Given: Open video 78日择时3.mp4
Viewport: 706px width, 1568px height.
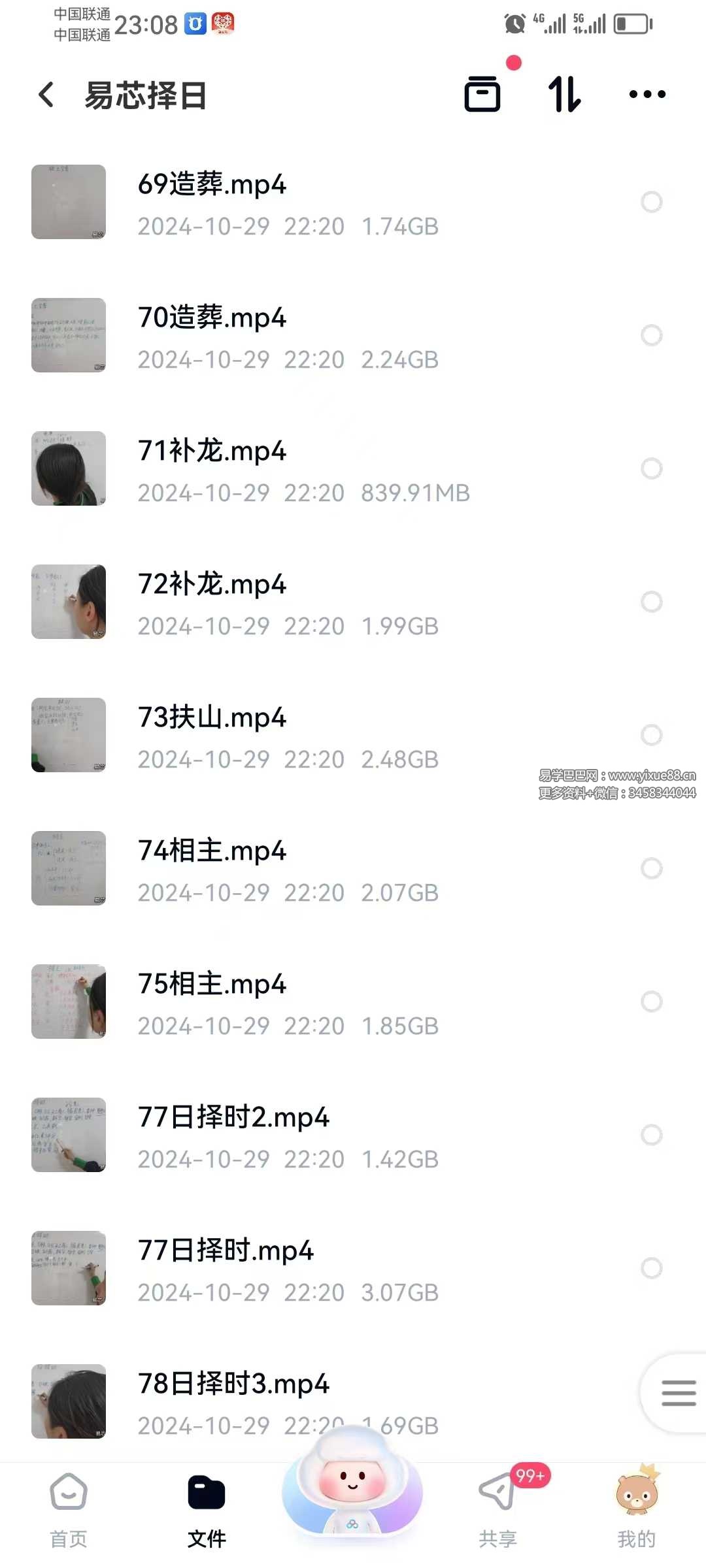Looking at the screenshot, I should tap(233, 1384).
